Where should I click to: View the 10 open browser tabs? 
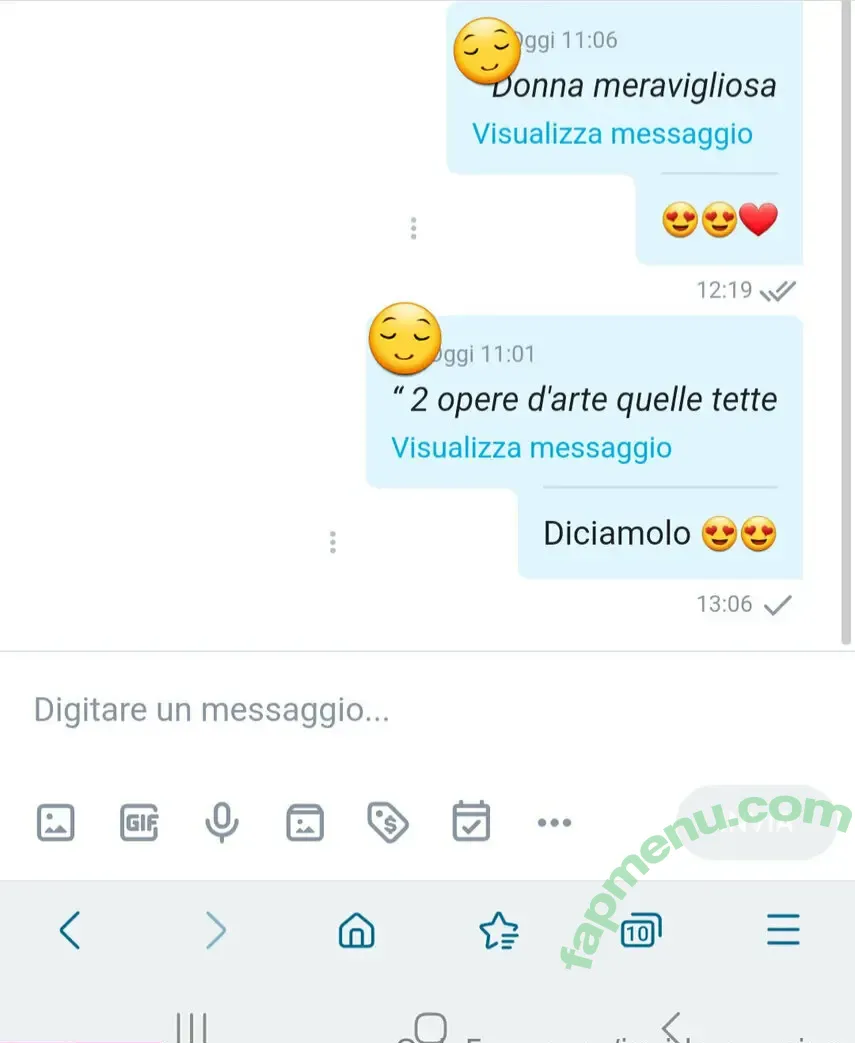pyautogui.click(x=640, y=932)
